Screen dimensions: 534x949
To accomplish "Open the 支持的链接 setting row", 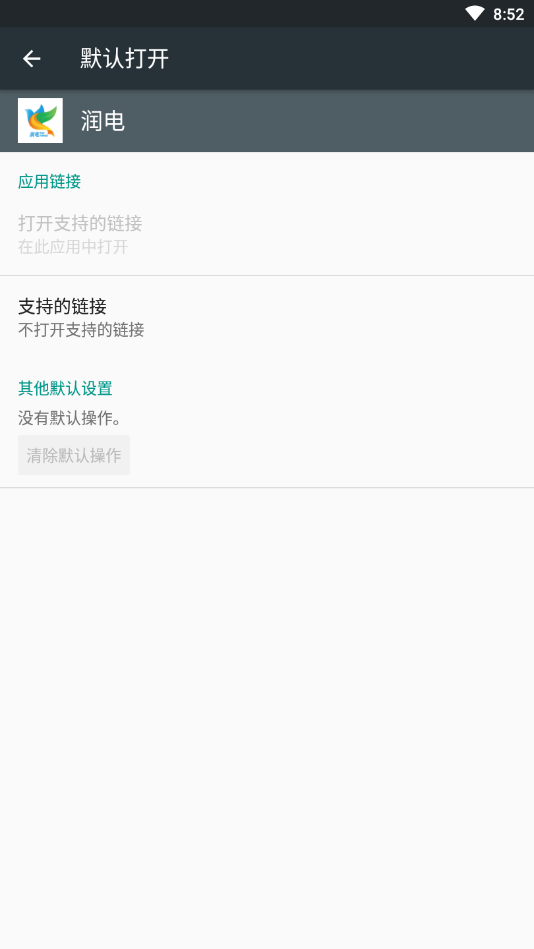I will pyautogui.click(x=267, y=318).
